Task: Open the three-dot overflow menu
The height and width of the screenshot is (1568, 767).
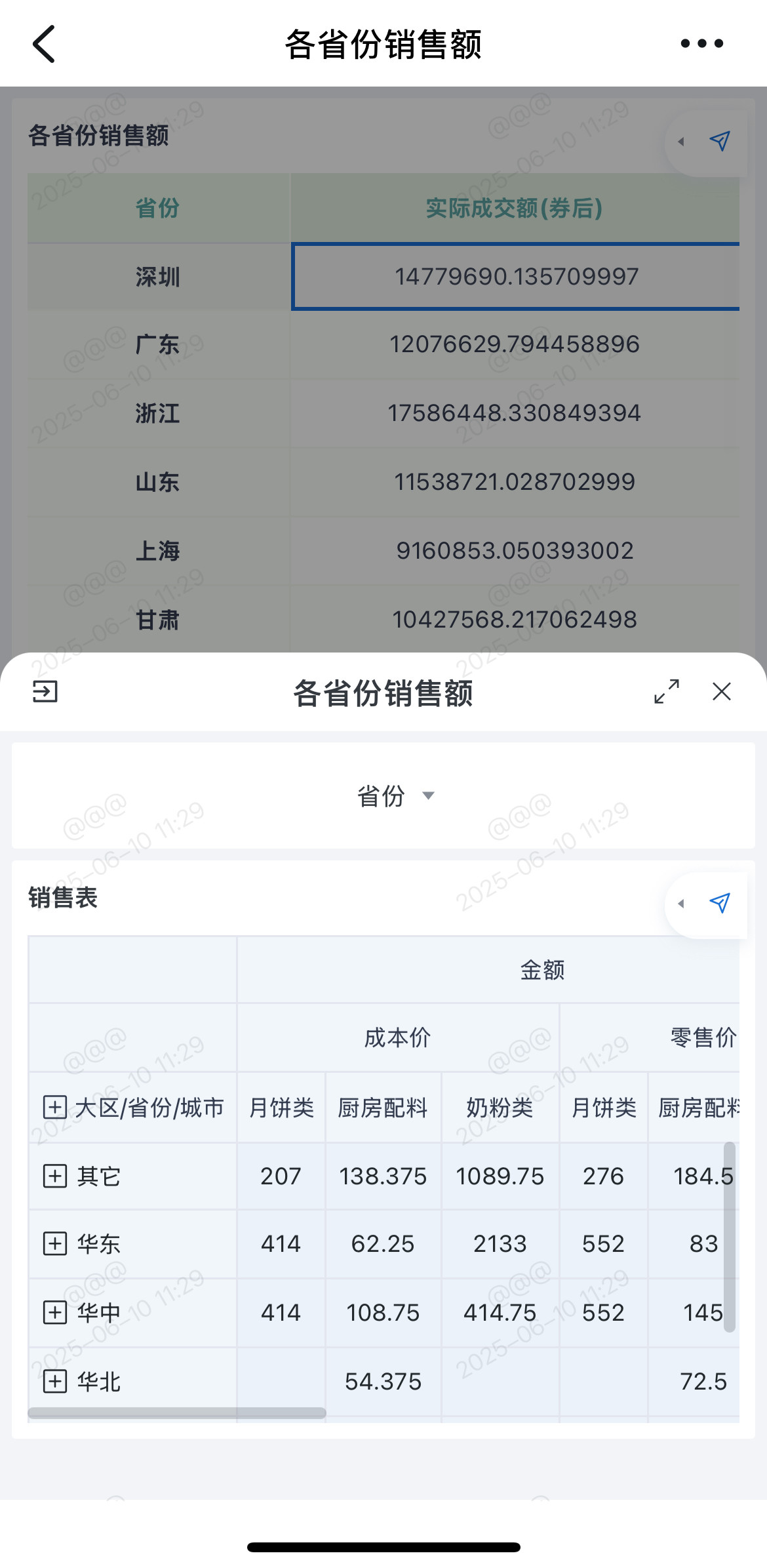Action: pos(701,43)
